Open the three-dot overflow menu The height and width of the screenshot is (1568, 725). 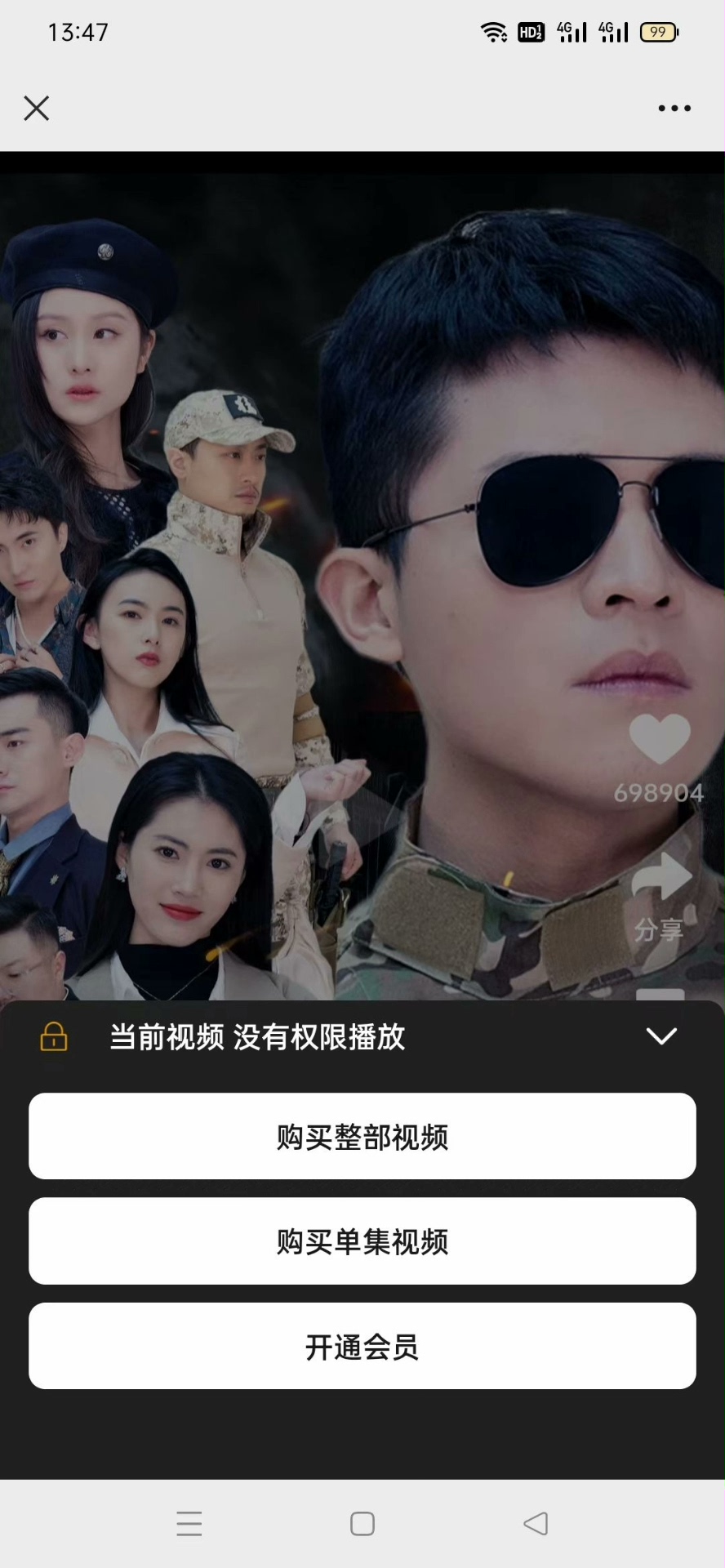point(674,108)
